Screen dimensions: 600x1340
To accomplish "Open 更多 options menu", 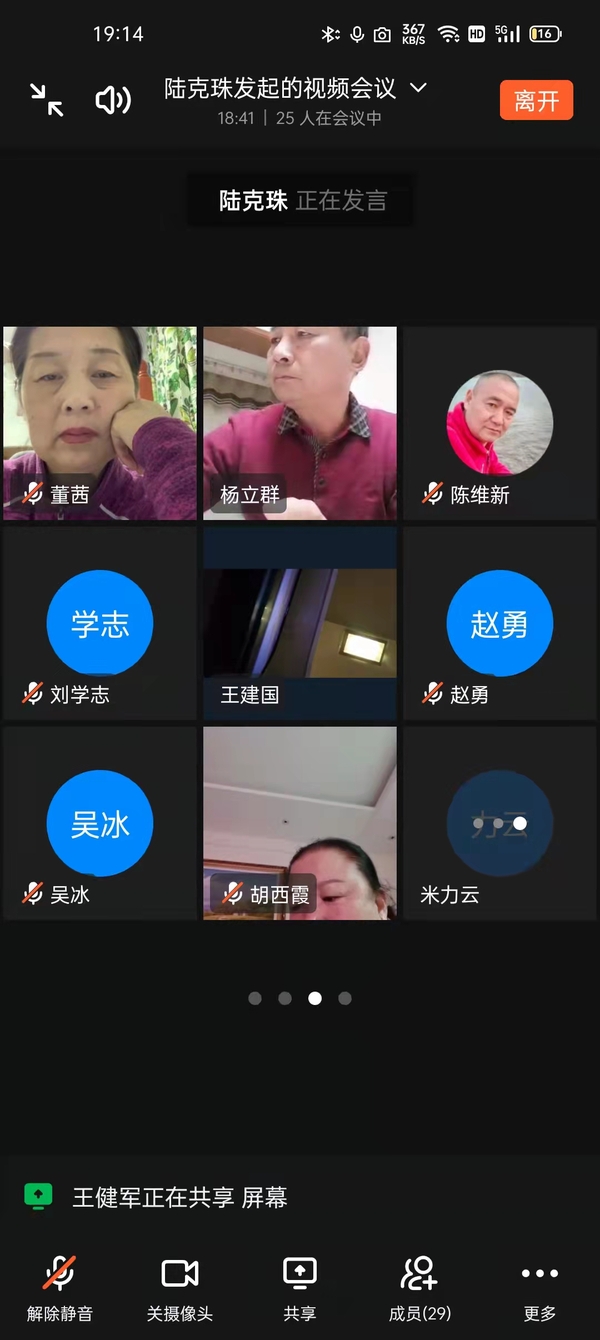I will coord(540,1287).
